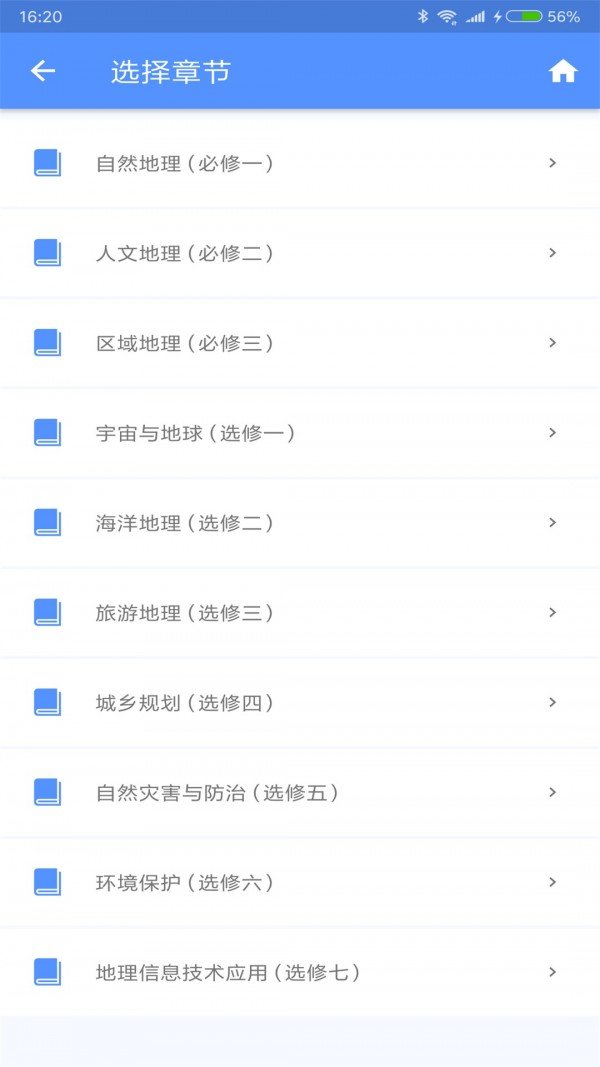Open 区域地理（必修三）
The image size is (600, 1067).
point(185,343)
